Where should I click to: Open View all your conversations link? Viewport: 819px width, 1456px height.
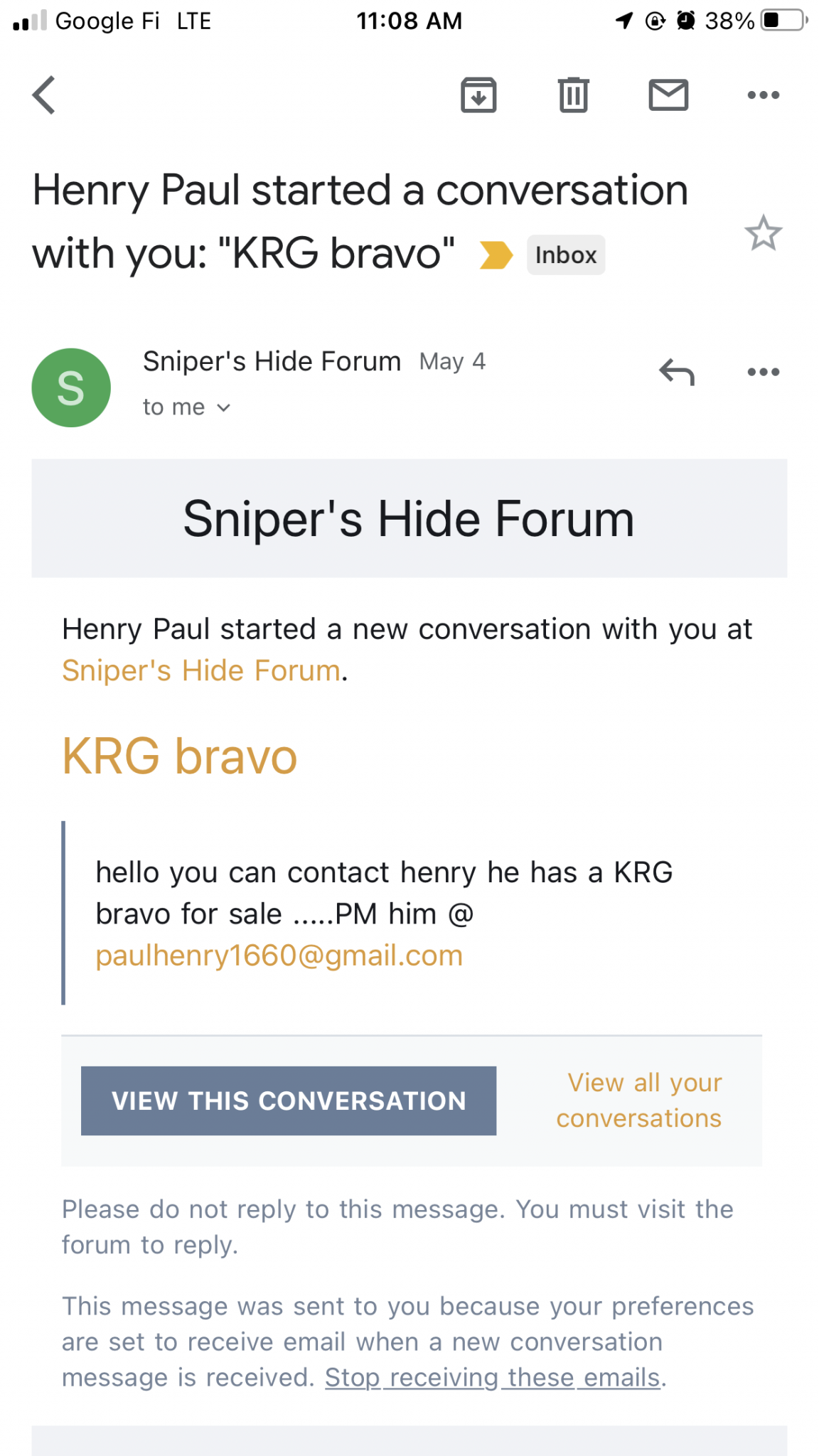point(638,1101)
